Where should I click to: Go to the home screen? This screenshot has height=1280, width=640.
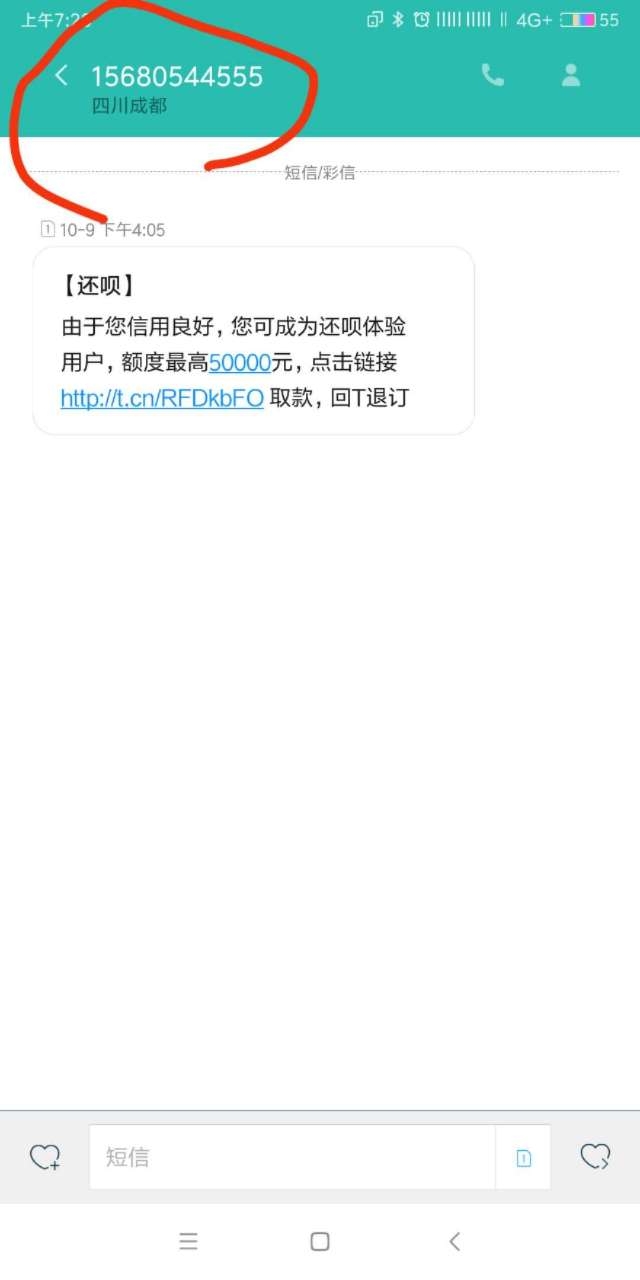[x=320, y=1241]
